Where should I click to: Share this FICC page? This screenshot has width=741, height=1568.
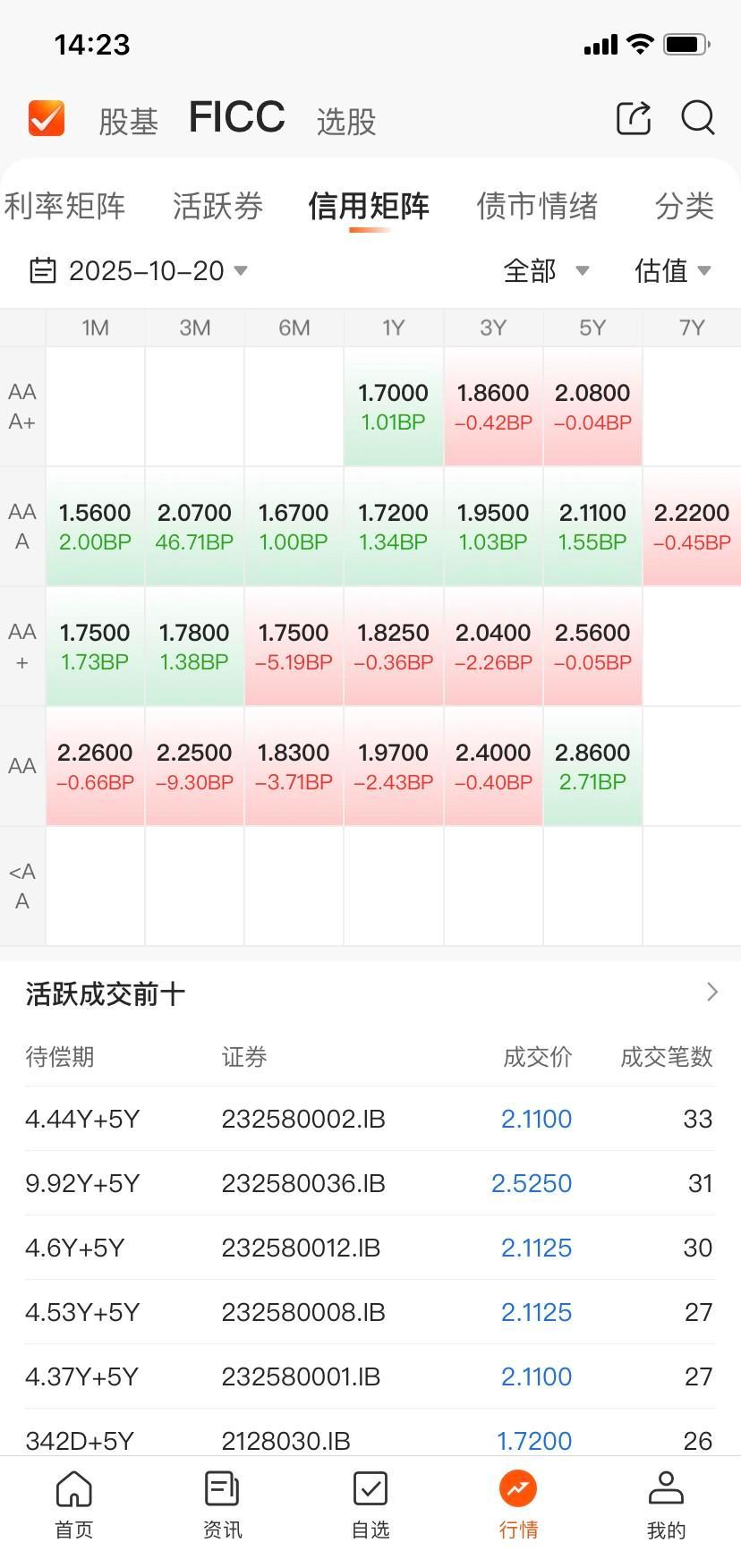pos(634,118)
